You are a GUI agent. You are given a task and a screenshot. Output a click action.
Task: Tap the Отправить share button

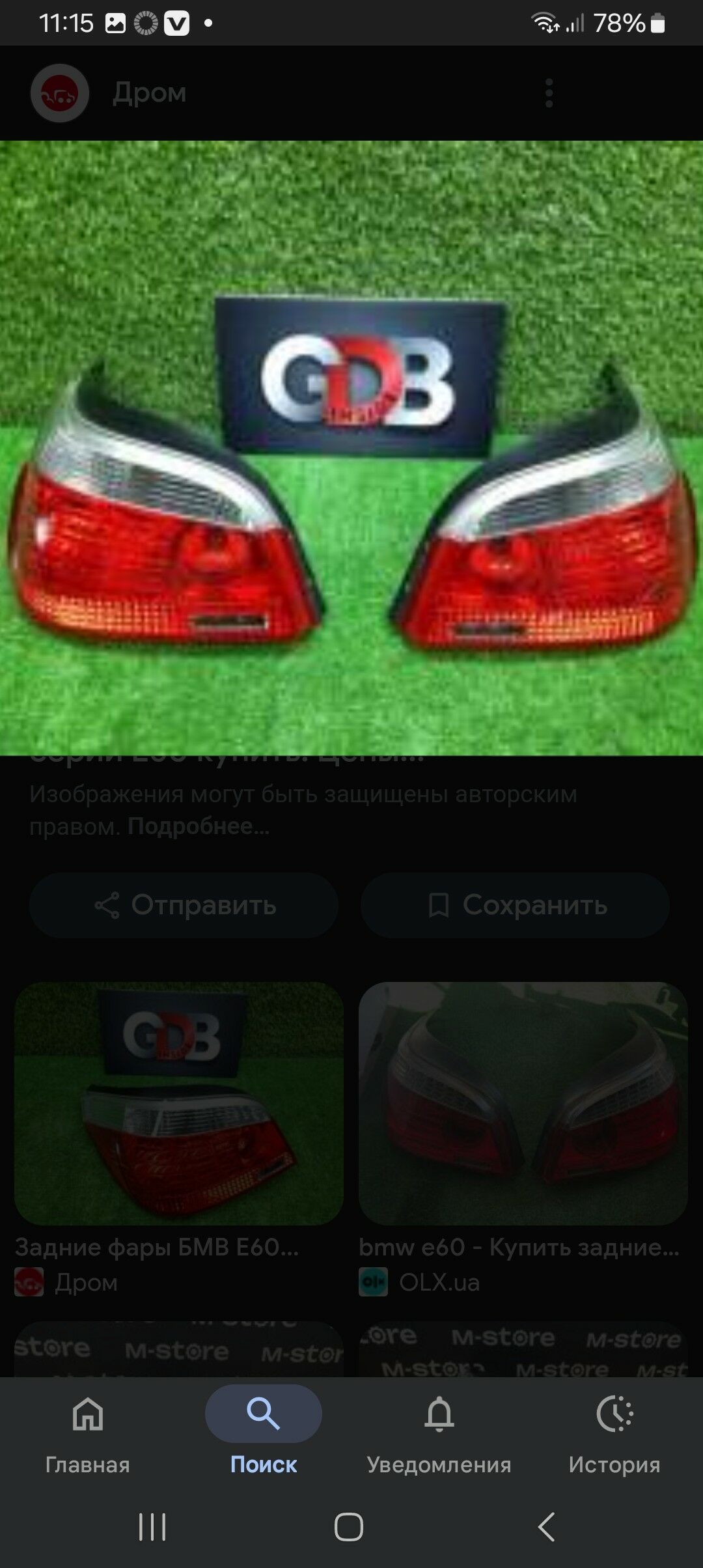tap(184, 905)
